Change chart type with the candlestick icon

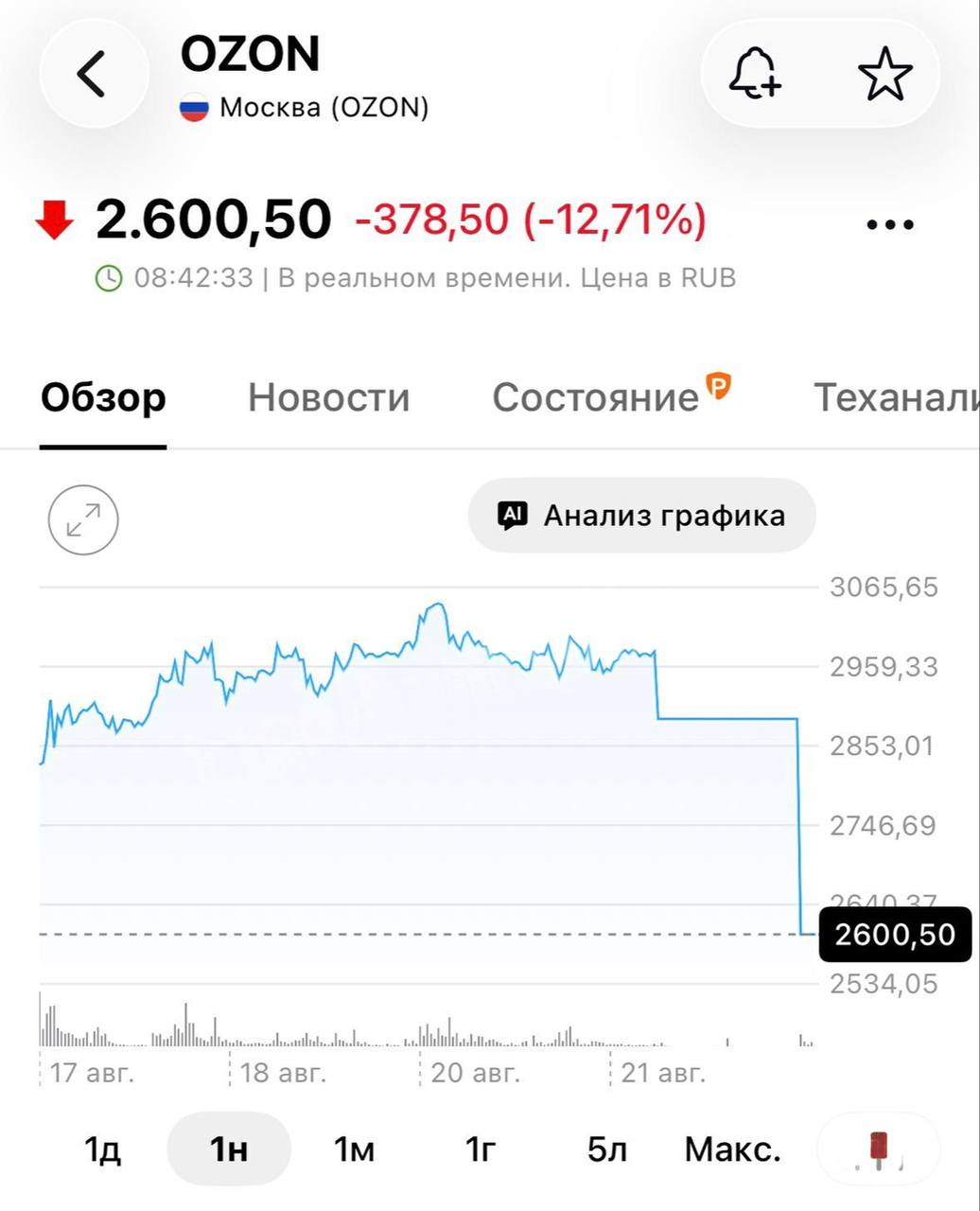(x=879, y=1150)
